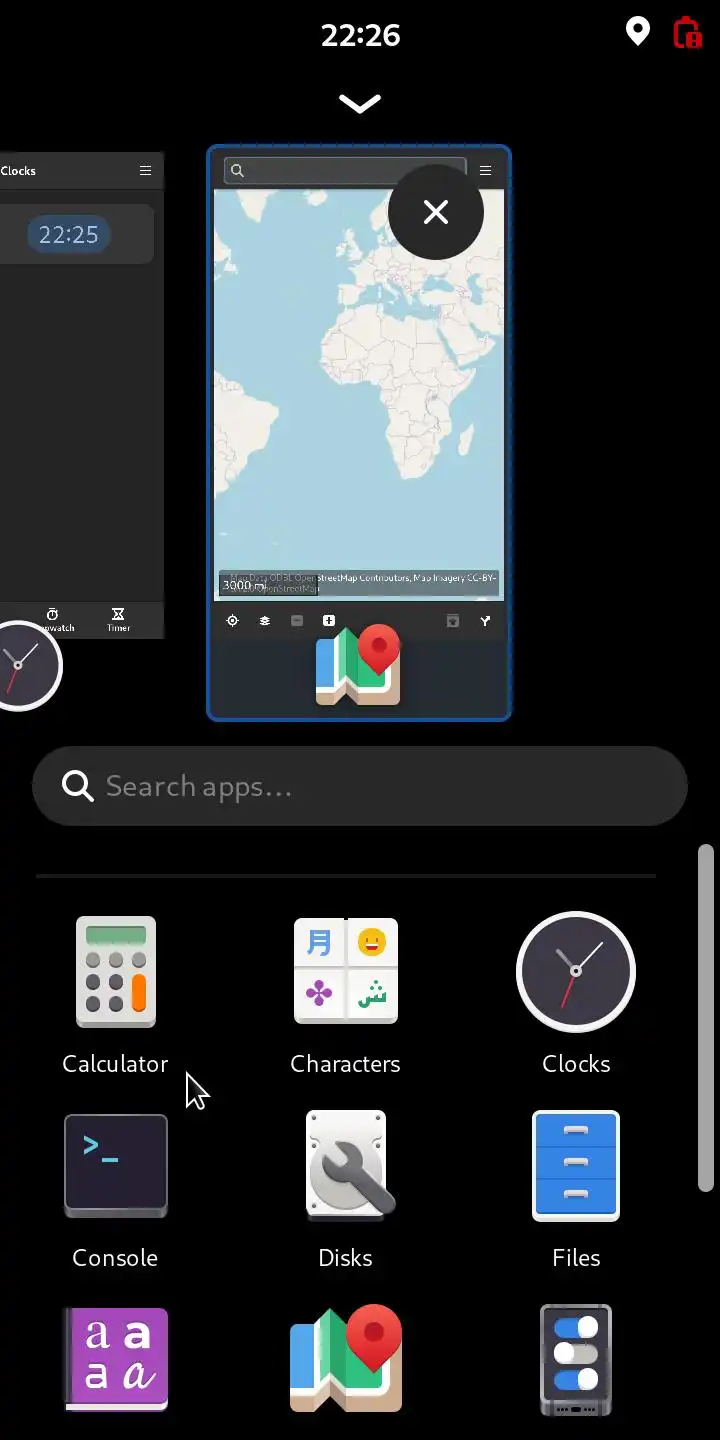
Task: Close the Maps app preview
Action: pyautogui.click(x=435, y=212)
